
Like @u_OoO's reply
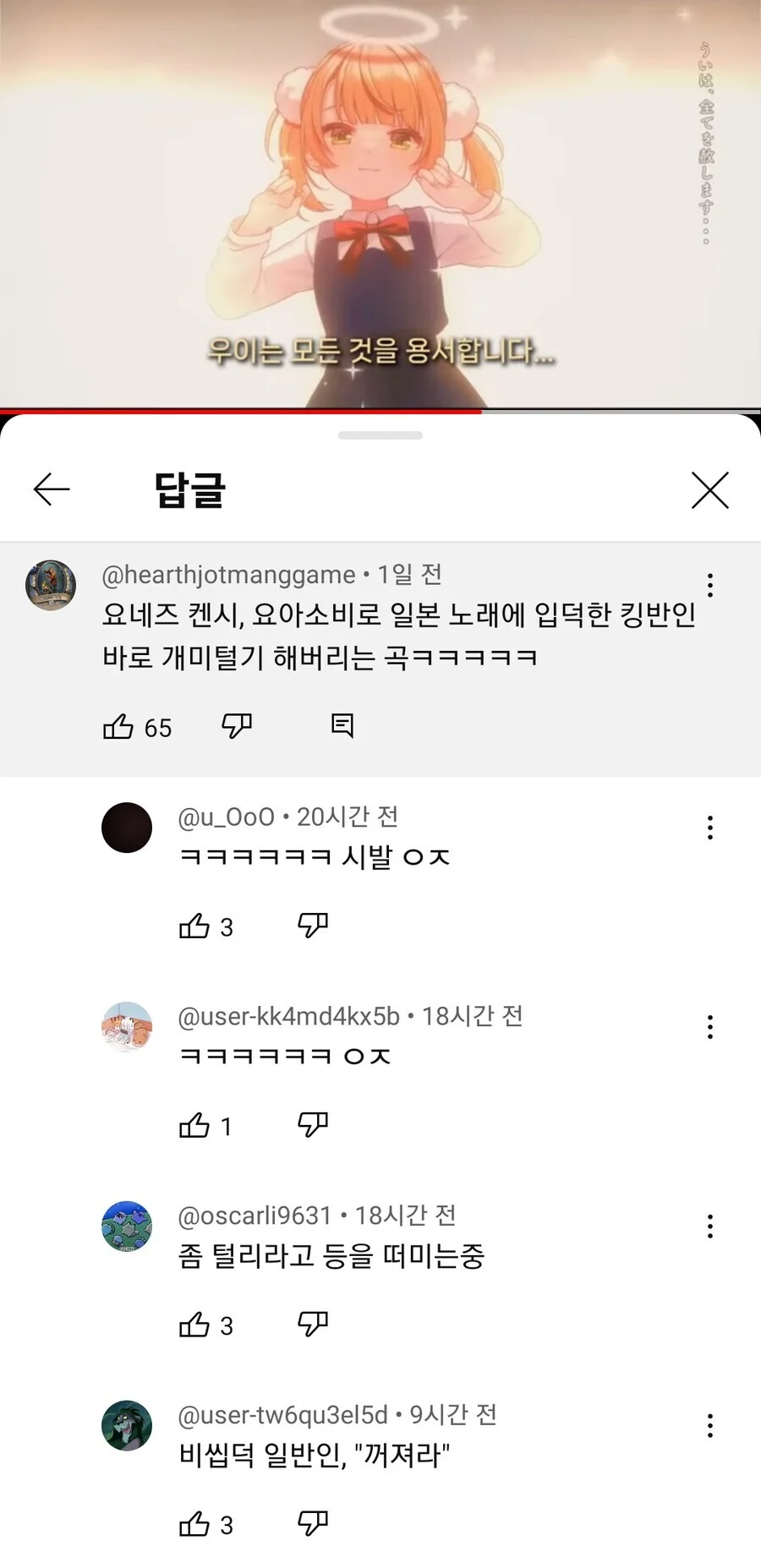195,925
